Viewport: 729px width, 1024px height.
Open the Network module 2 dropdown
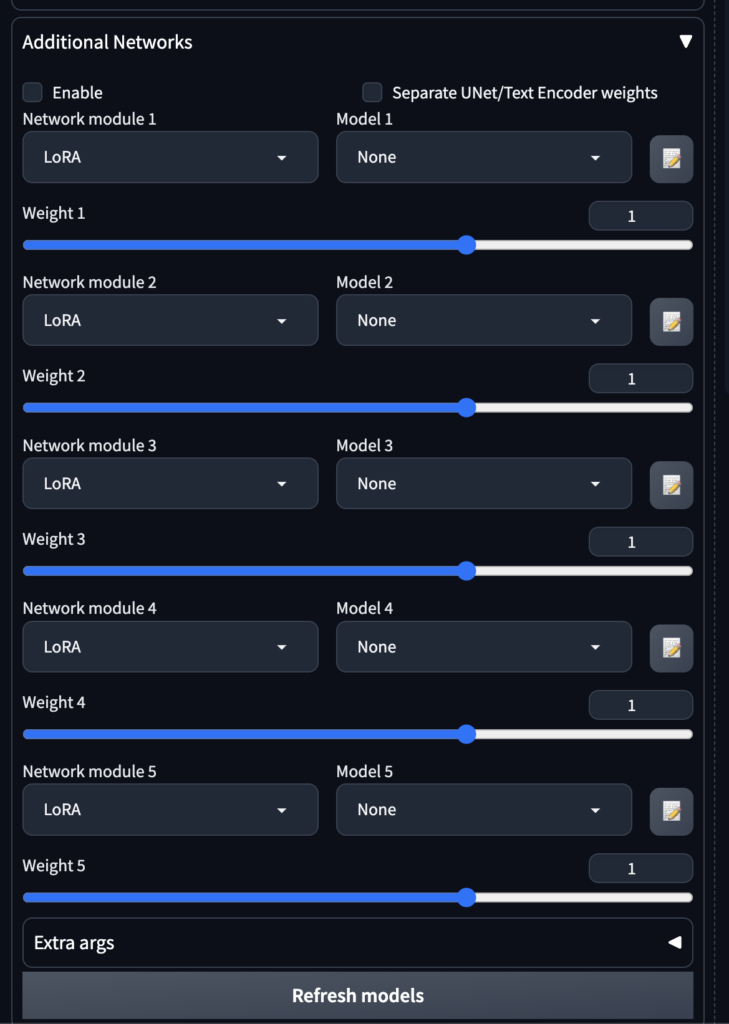coord(170,320)
